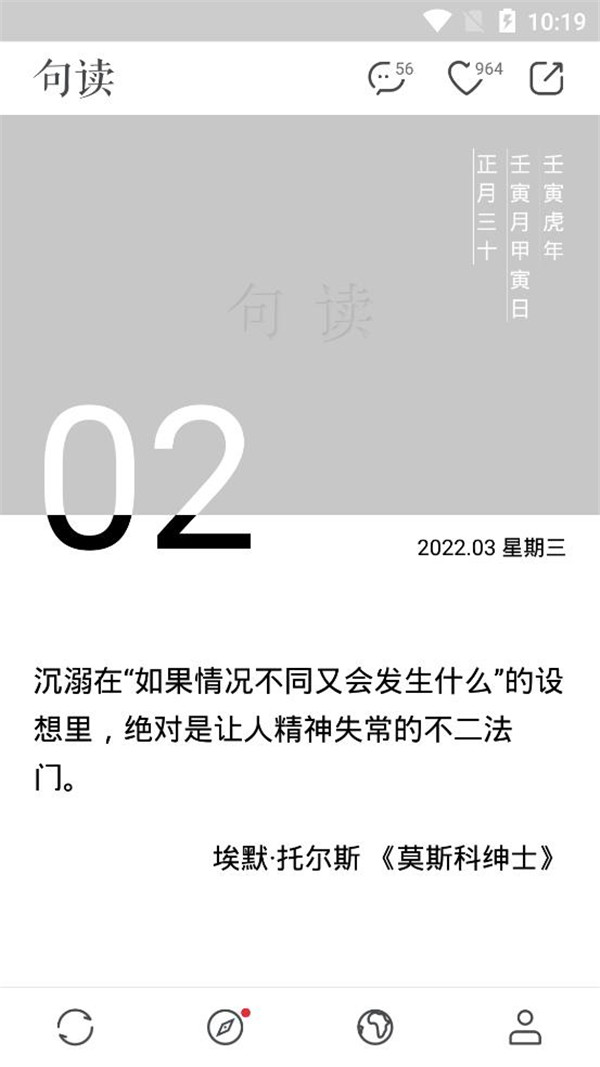The image size is (600, 1067).
Task: Like this quote with the heart icon
Action: [x=466, y=78]
